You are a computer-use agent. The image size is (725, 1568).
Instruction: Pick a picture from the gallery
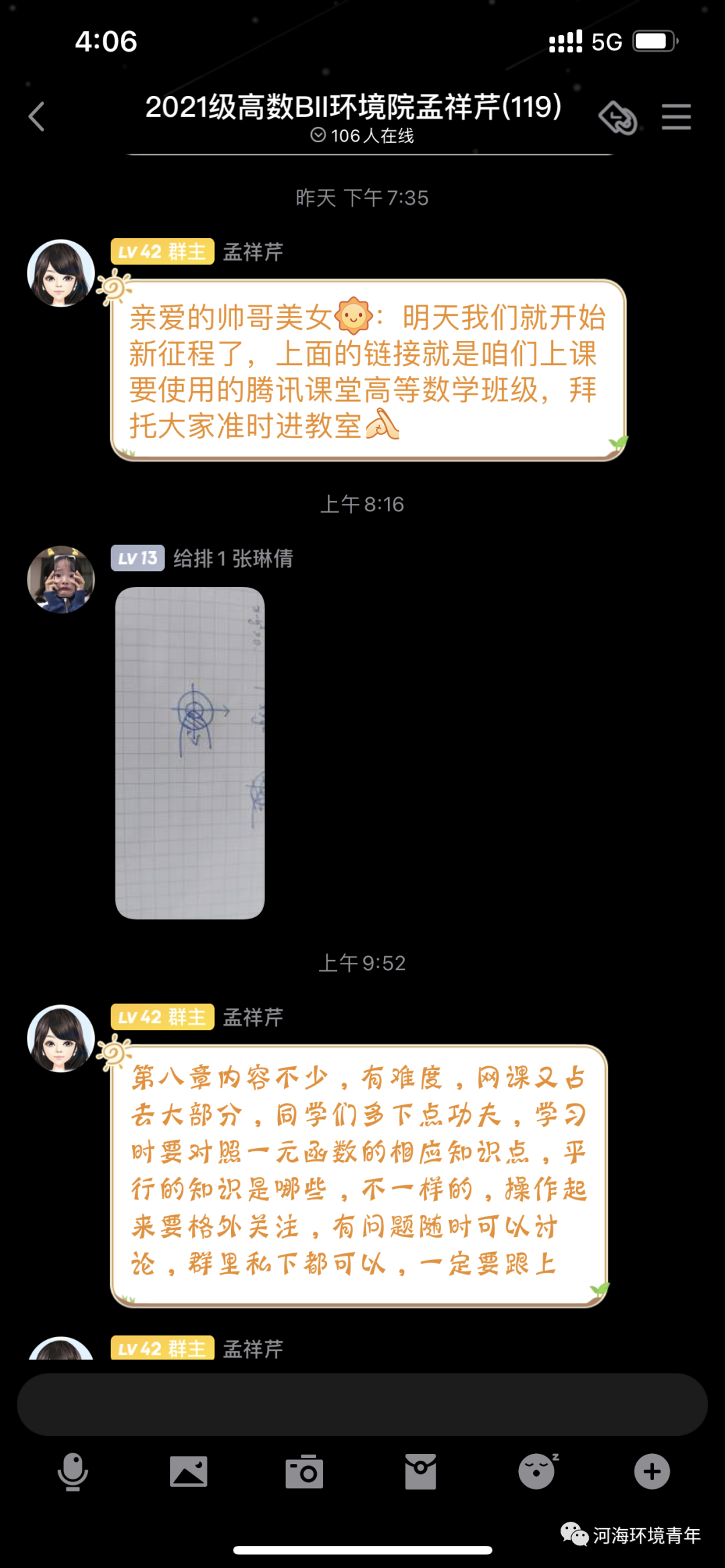[x=189, y=1471]
